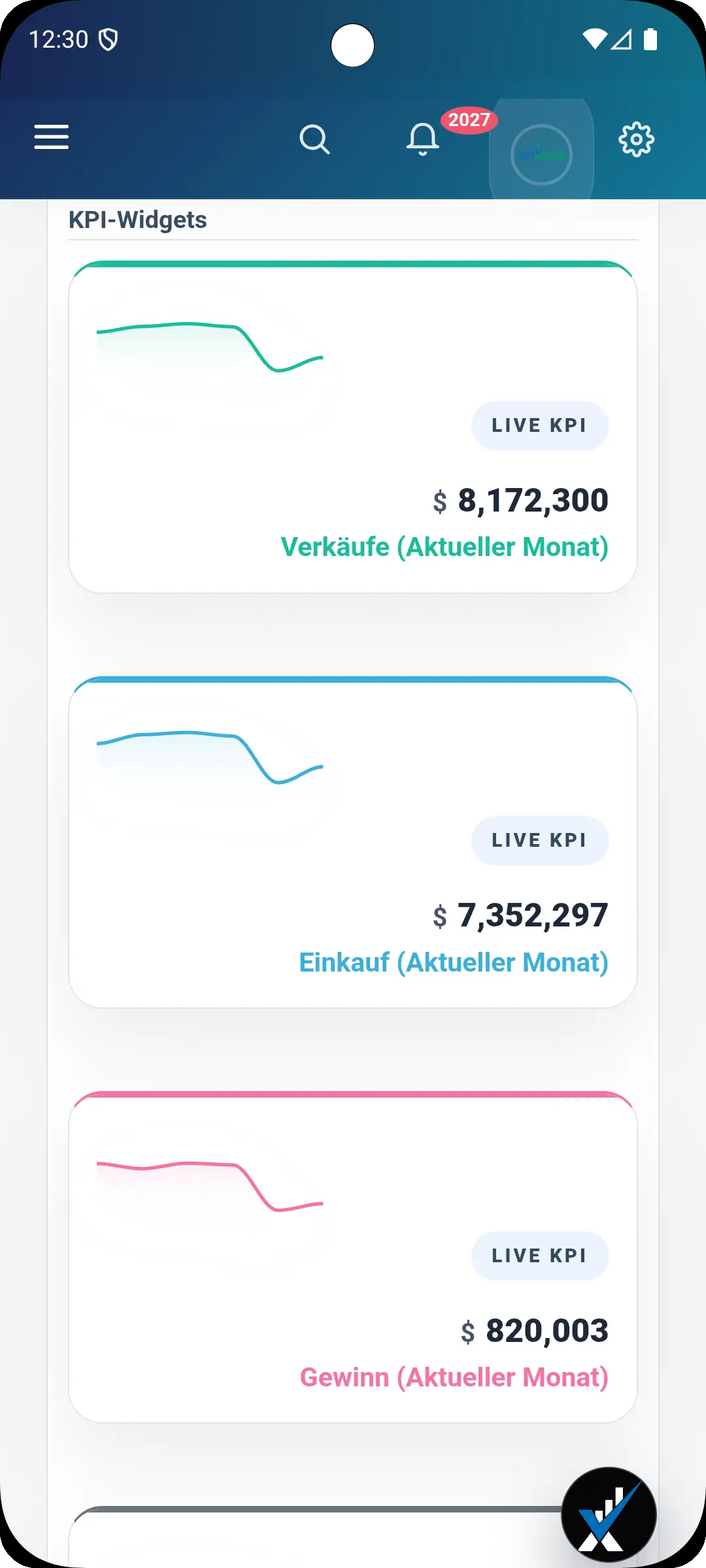706x1568 pixels.
Task: Tap the $8,172,300 sales value
Action: click(x=520, y=500)
